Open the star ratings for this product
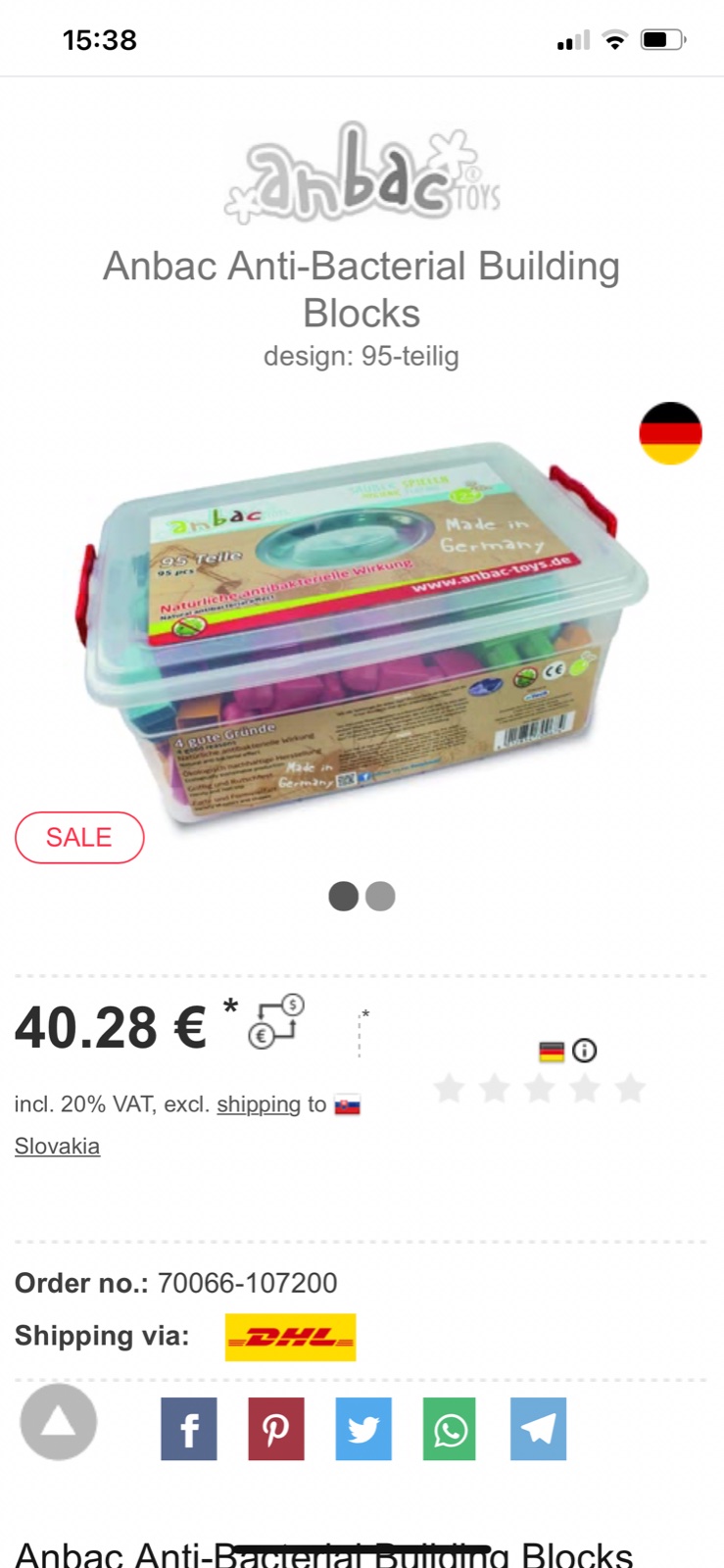This screenshot has width=724, height=1568. coord(540,1088)
